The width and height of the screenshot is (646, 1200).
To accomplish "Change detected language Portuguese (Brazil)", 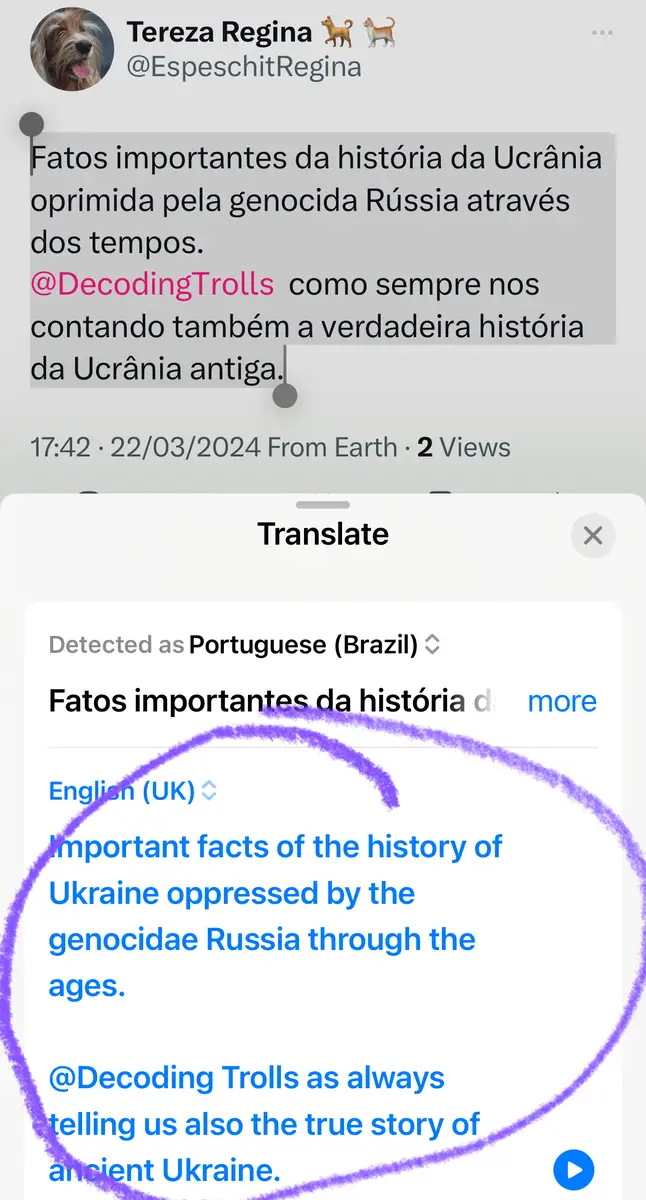I will [314, 645].
